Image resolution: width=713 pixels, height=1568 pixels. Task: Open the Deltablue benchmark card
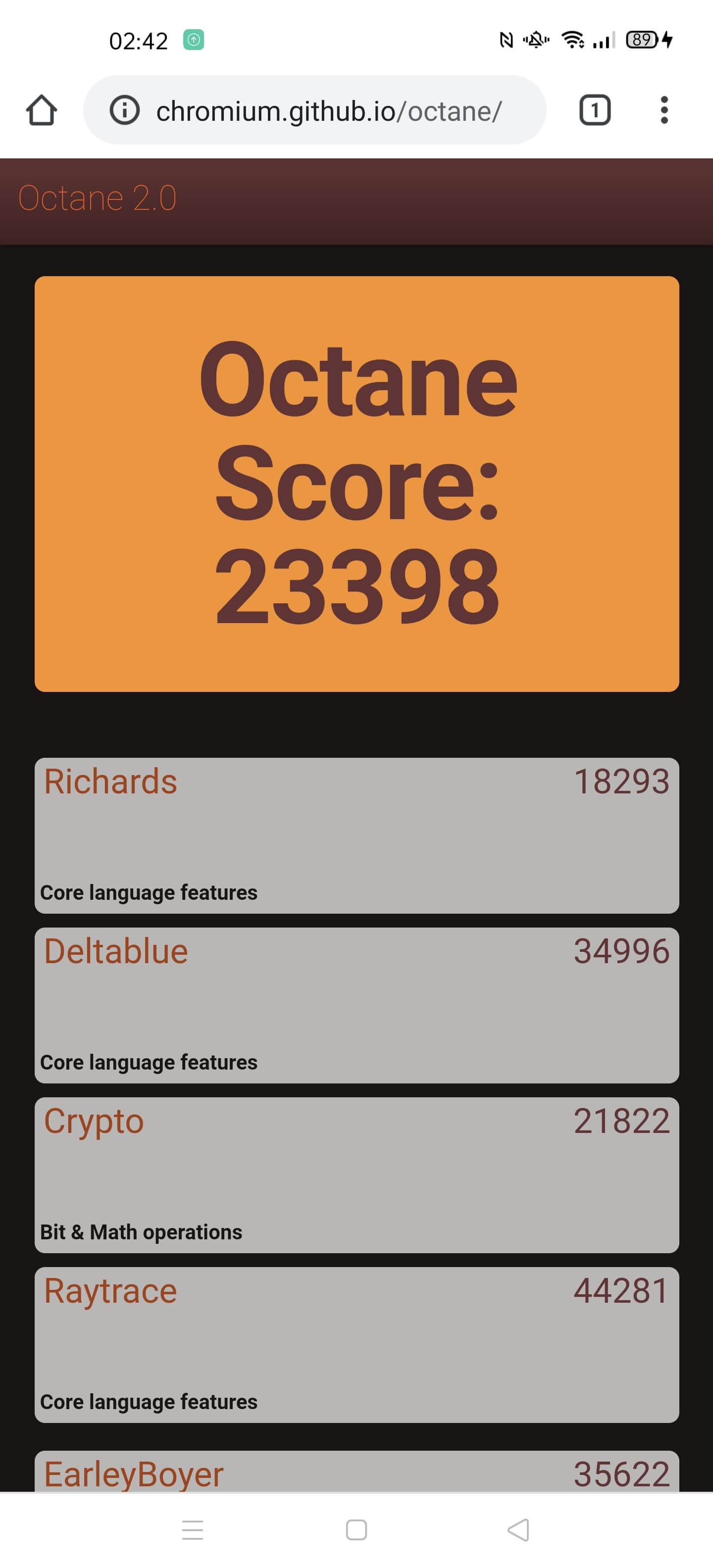click(x=357, y=1004)
